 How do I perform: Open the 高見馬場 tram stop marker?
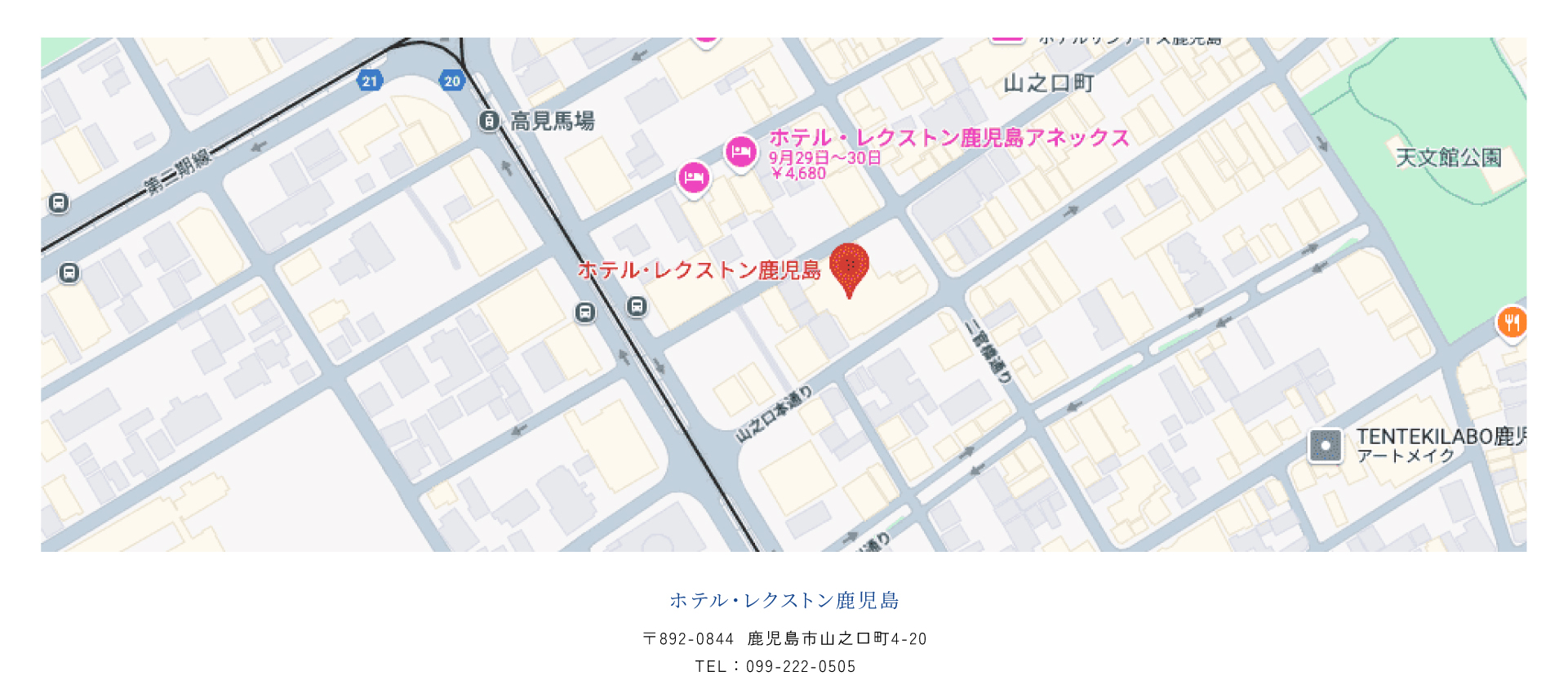(489, 121)
